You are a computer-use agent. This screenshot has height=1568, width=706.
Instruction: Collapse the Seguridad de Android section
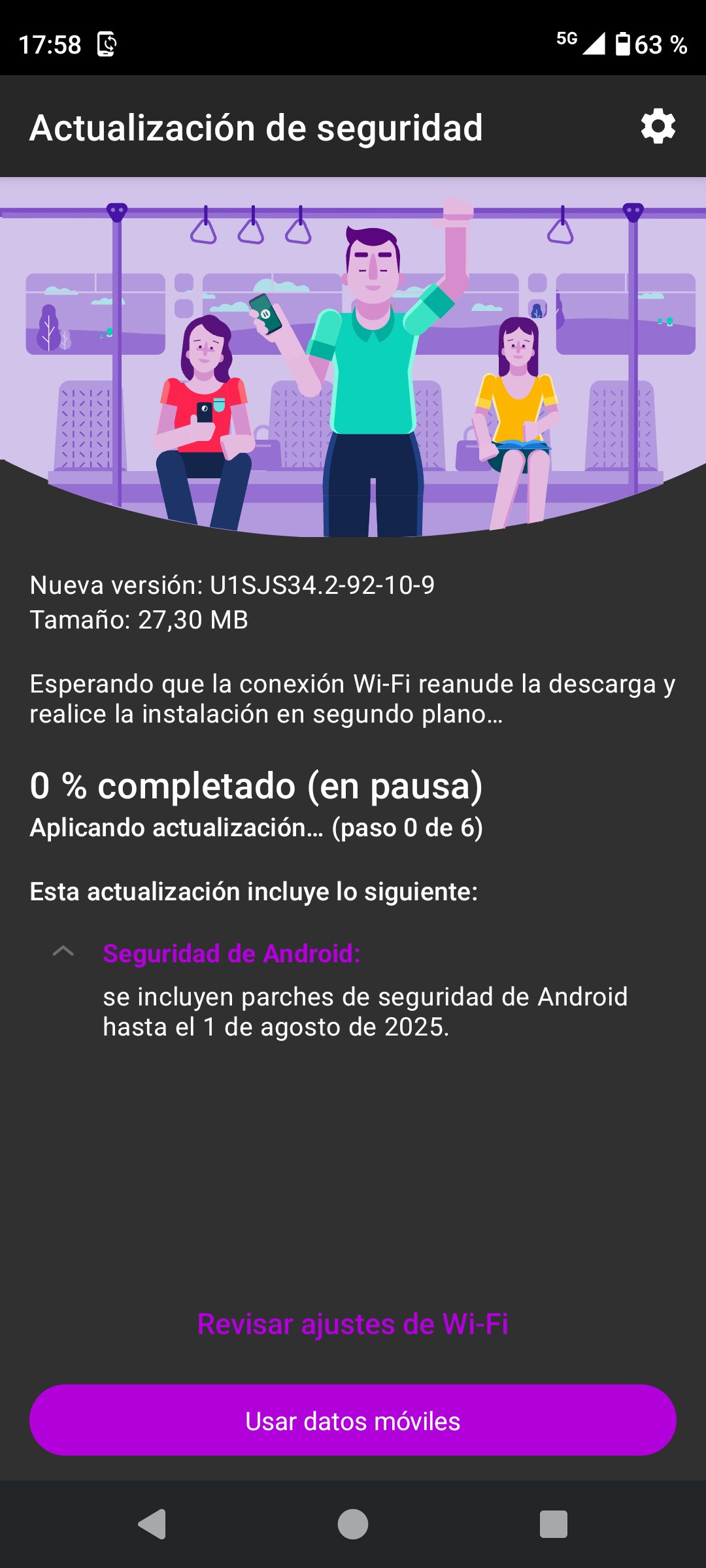[63, 951]
